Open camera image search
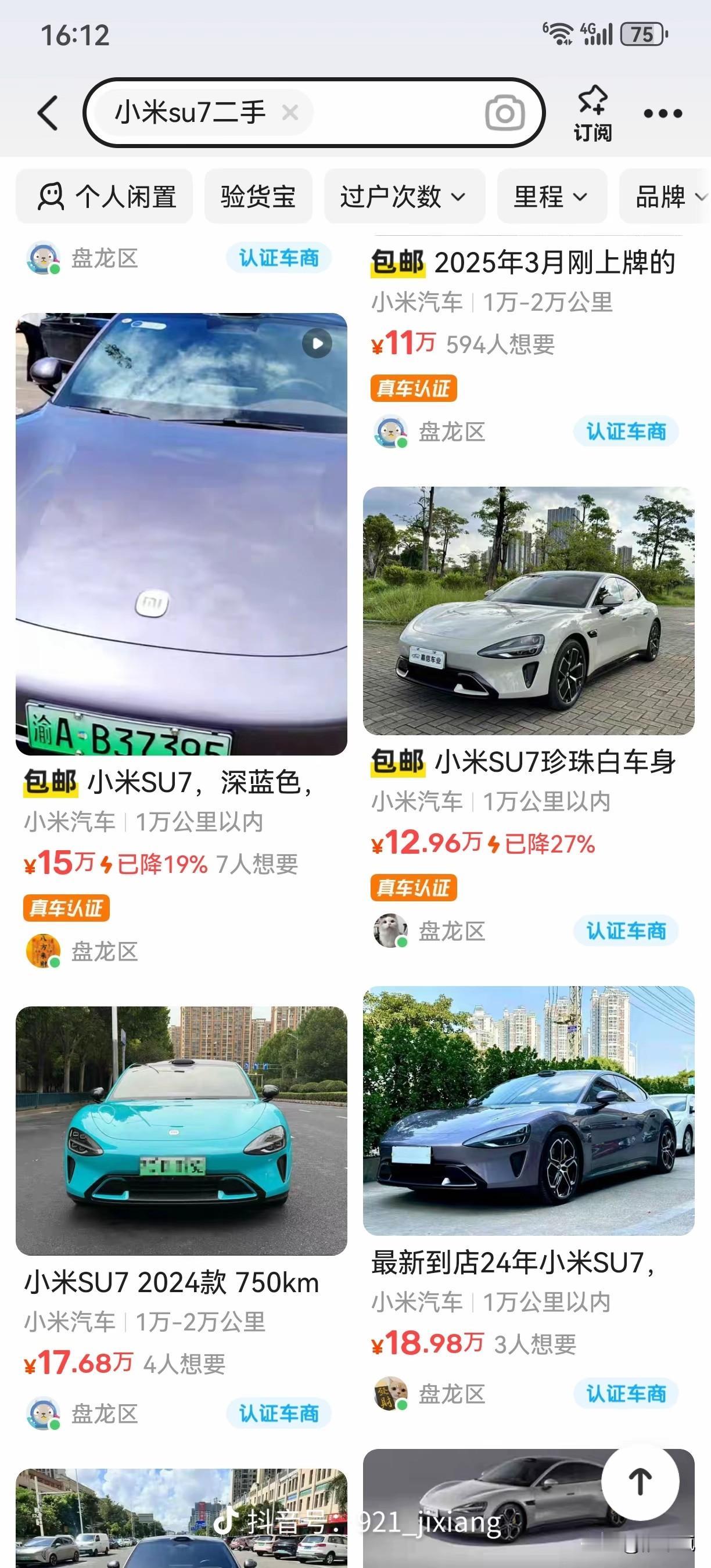The height and width of the screenshot is (1568, 711). [x=505, y=113]
